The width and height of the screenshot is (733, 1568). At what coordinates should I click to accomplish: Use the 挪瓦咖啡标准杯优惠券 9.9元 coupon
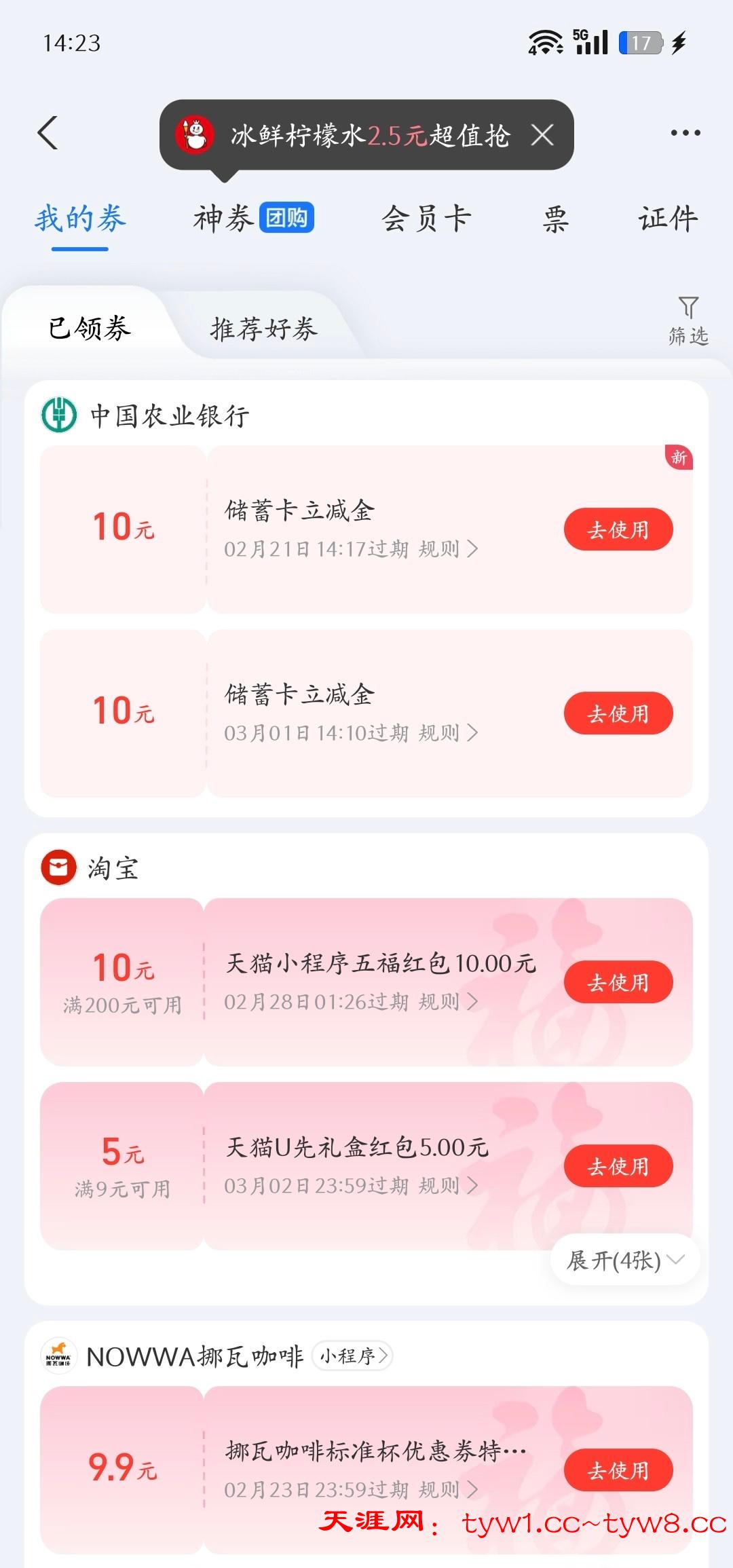[618, 1470]
